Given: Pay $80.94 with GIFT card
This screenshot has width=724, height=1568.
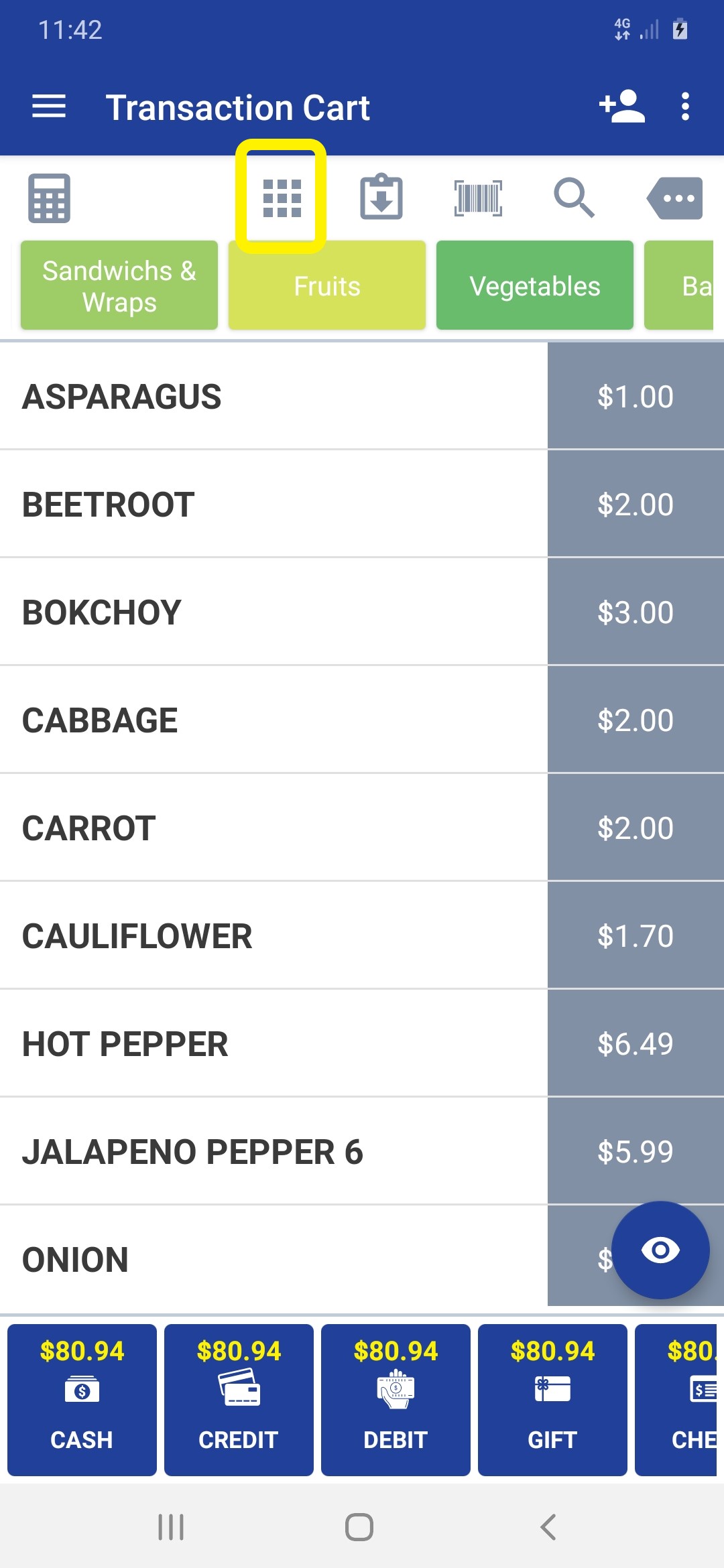Looking at the screenshot, I should pyautogui.click(x=552, y=1399).
